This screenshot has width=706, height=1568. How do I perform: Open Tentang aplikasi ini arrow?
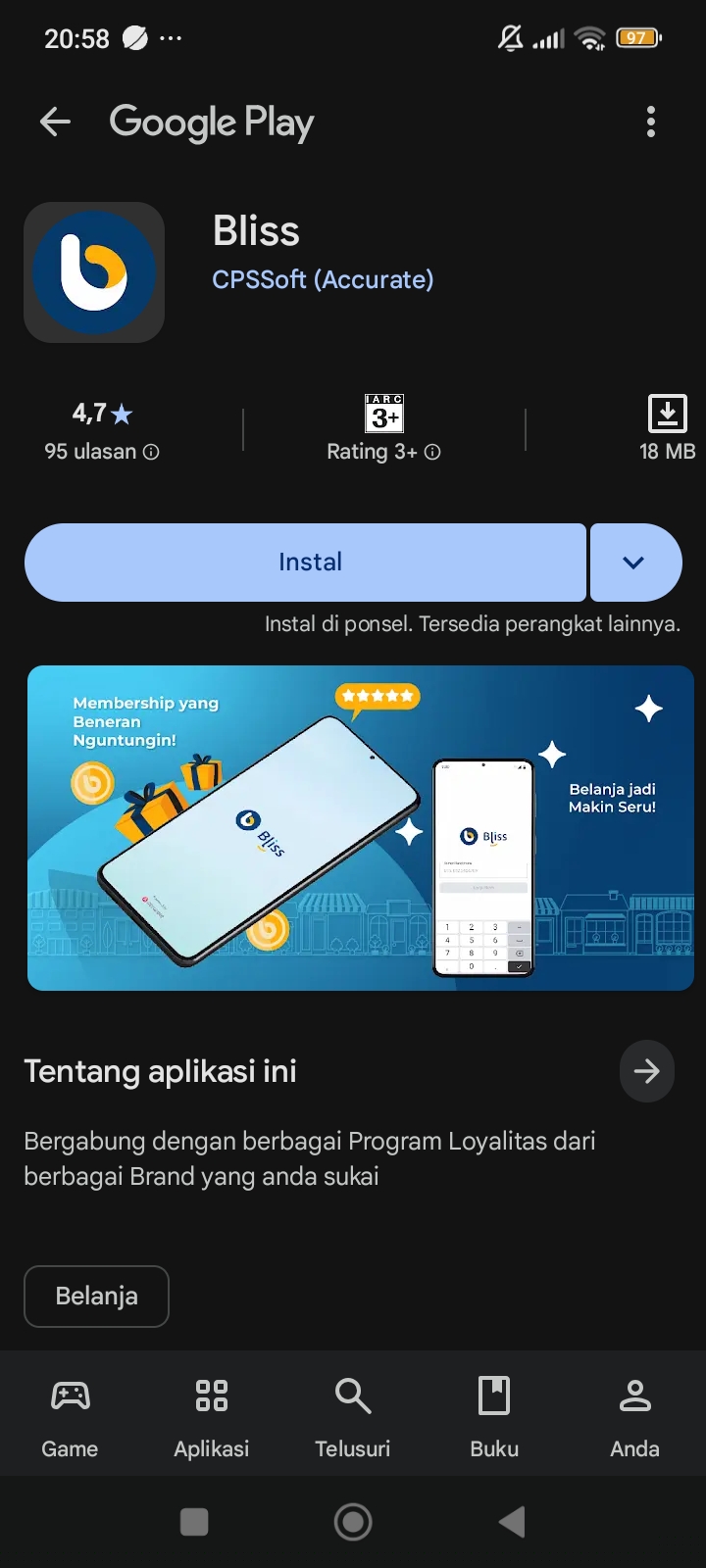(646, 1071)
